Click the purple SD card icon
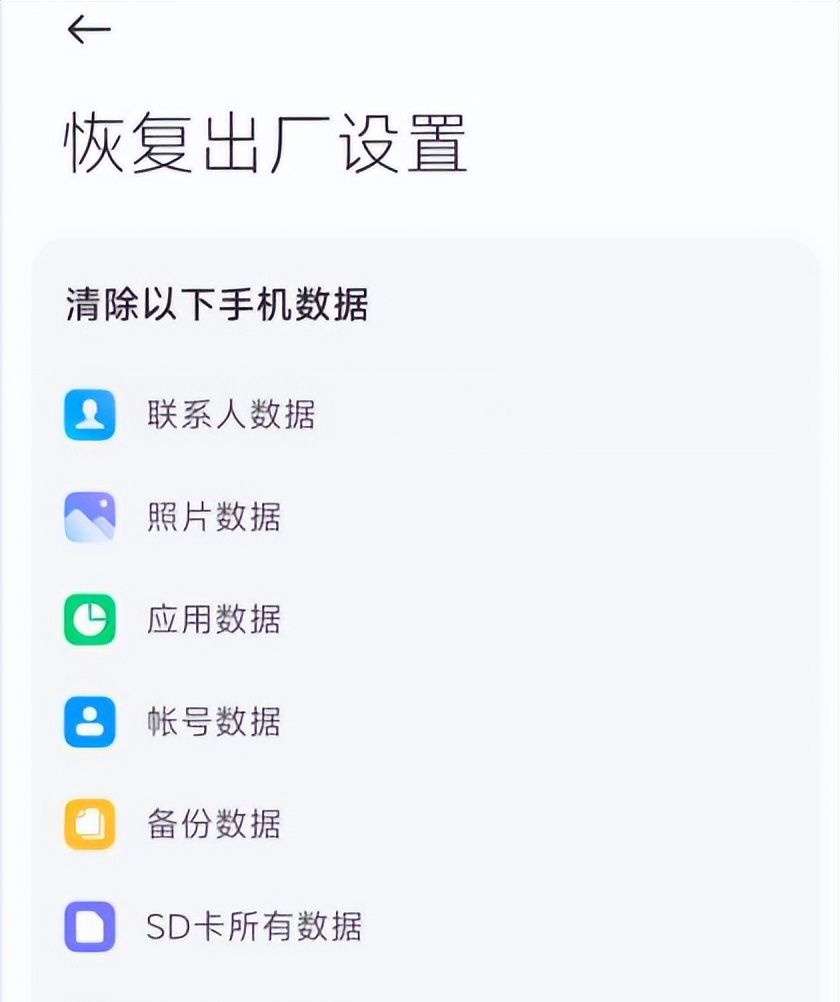Image resolution: width=840 pixels, height=1002 pixels. 88,927
